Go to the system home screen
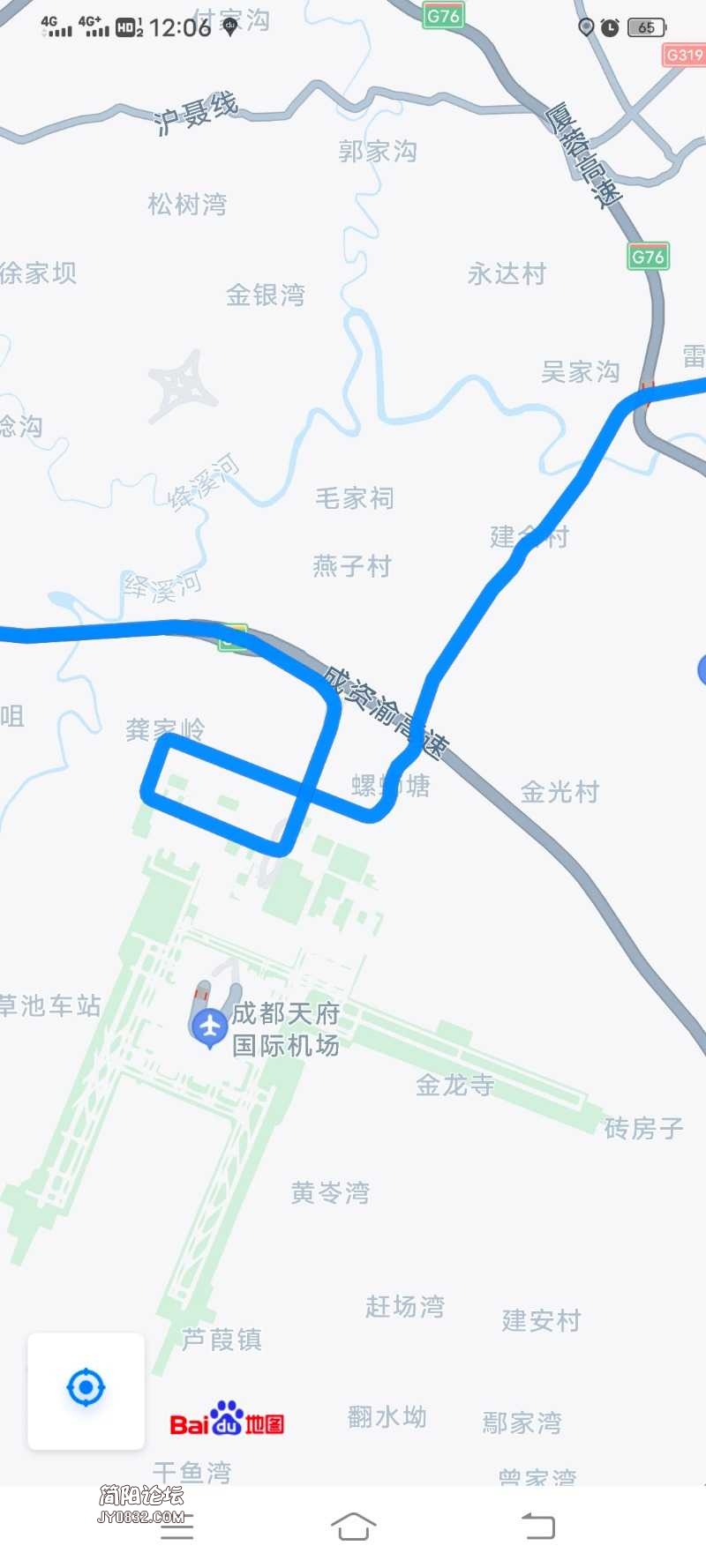The image size is (706, 1568). (353, 1526)
